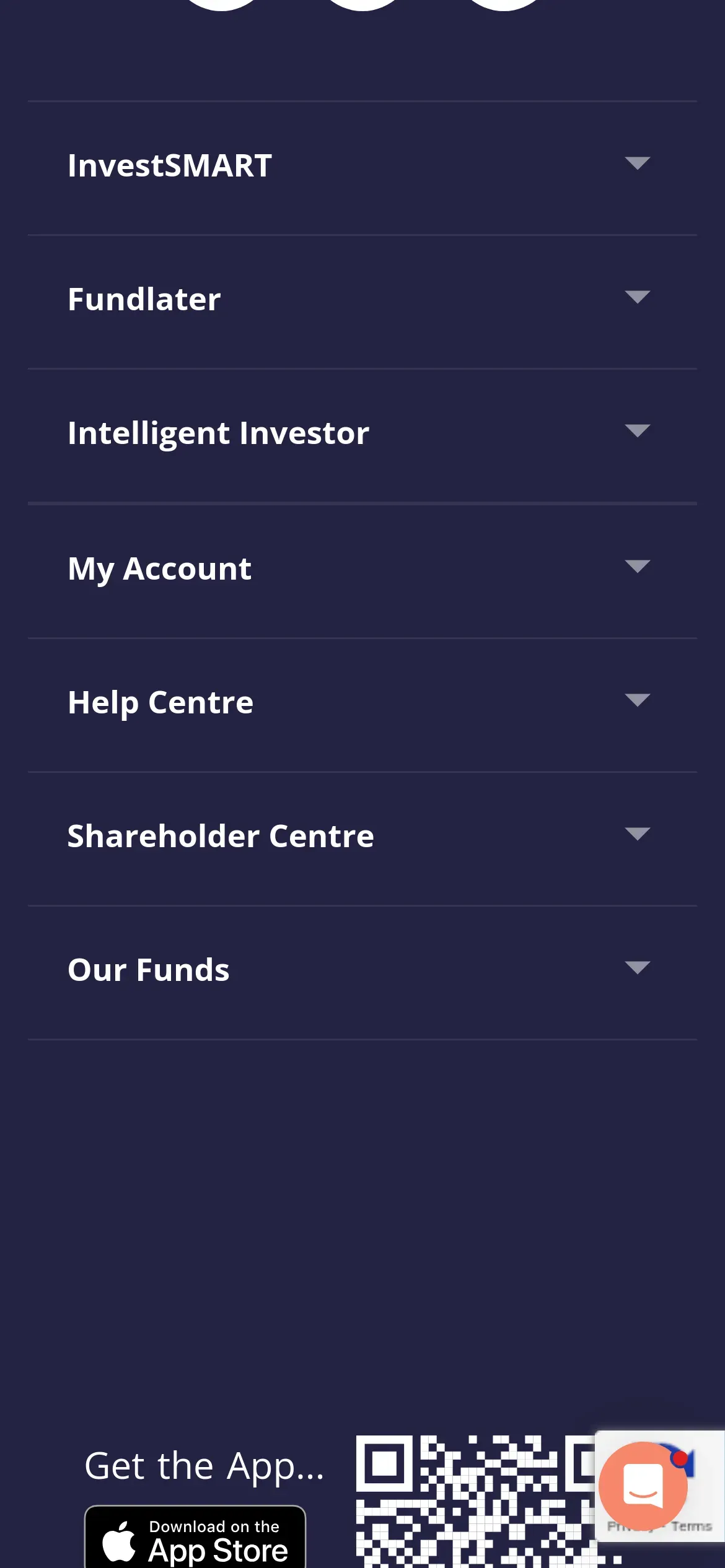Viewport: 725px width, 1568px height.
Task: Open the live chat bubble
Action: [643, 1486]
